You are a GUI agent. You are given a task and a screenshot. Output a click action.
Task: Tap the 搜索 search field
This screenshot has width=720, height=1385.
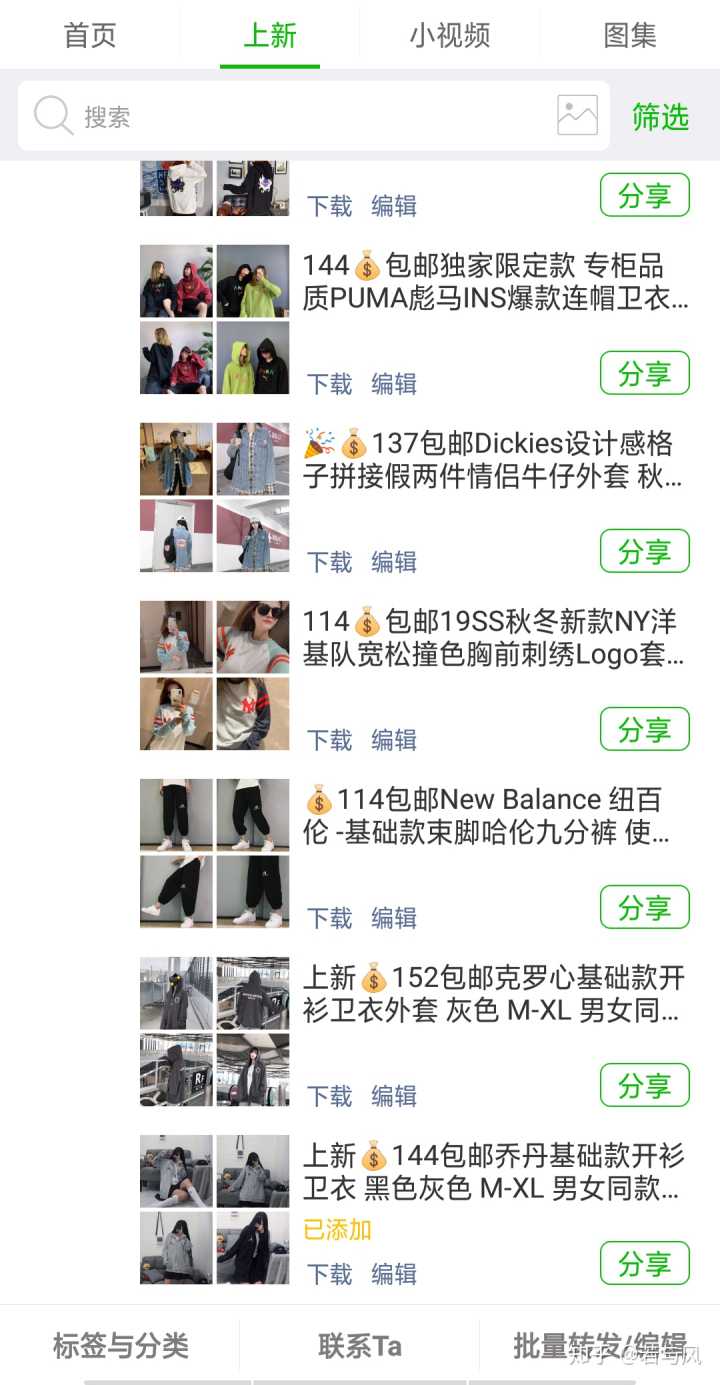pyautogui.click(x=300, y=117)
